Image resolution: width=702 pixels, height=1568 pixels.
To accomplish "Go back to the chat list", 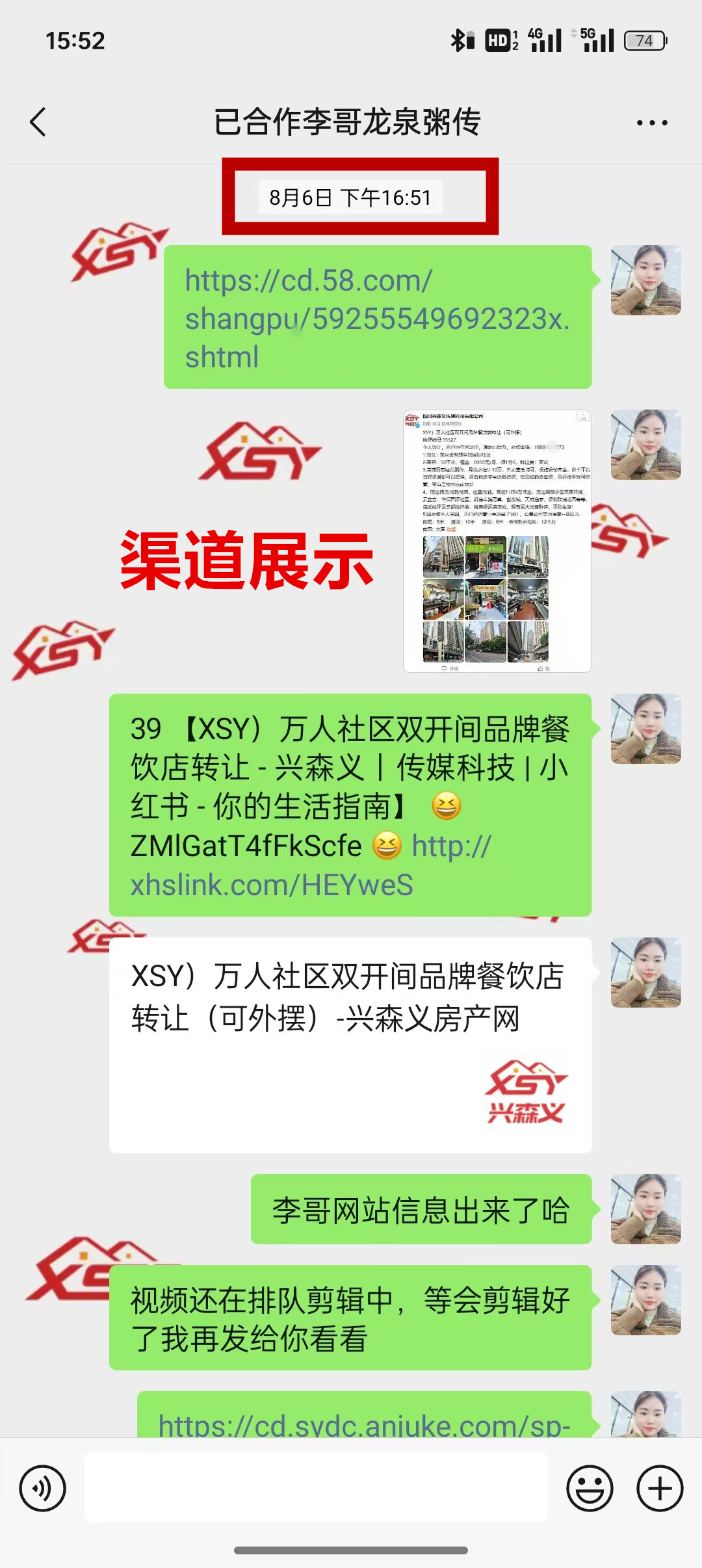I will pos(38,122).
